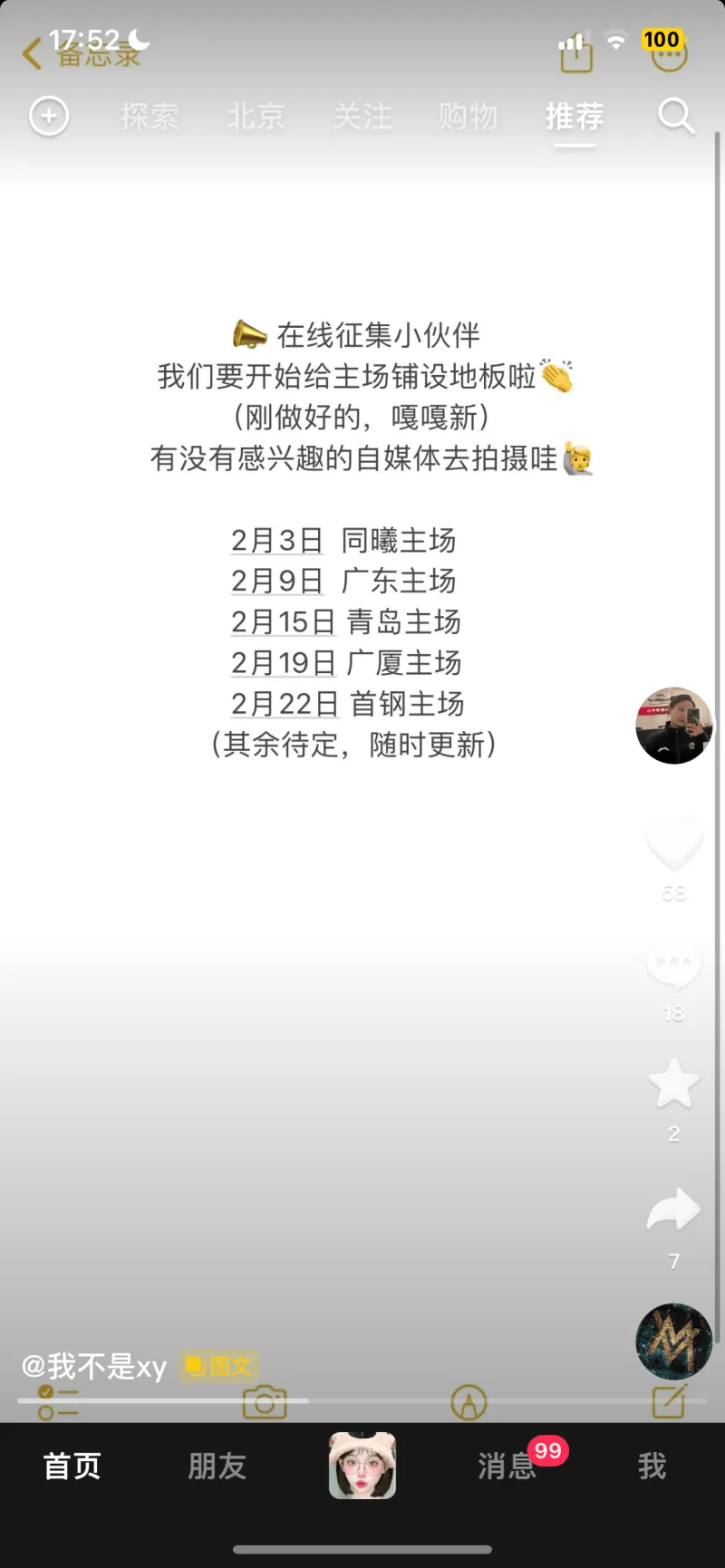Open the search magnifier
The width and height of the screenshot is (725, 1568).
675,116
